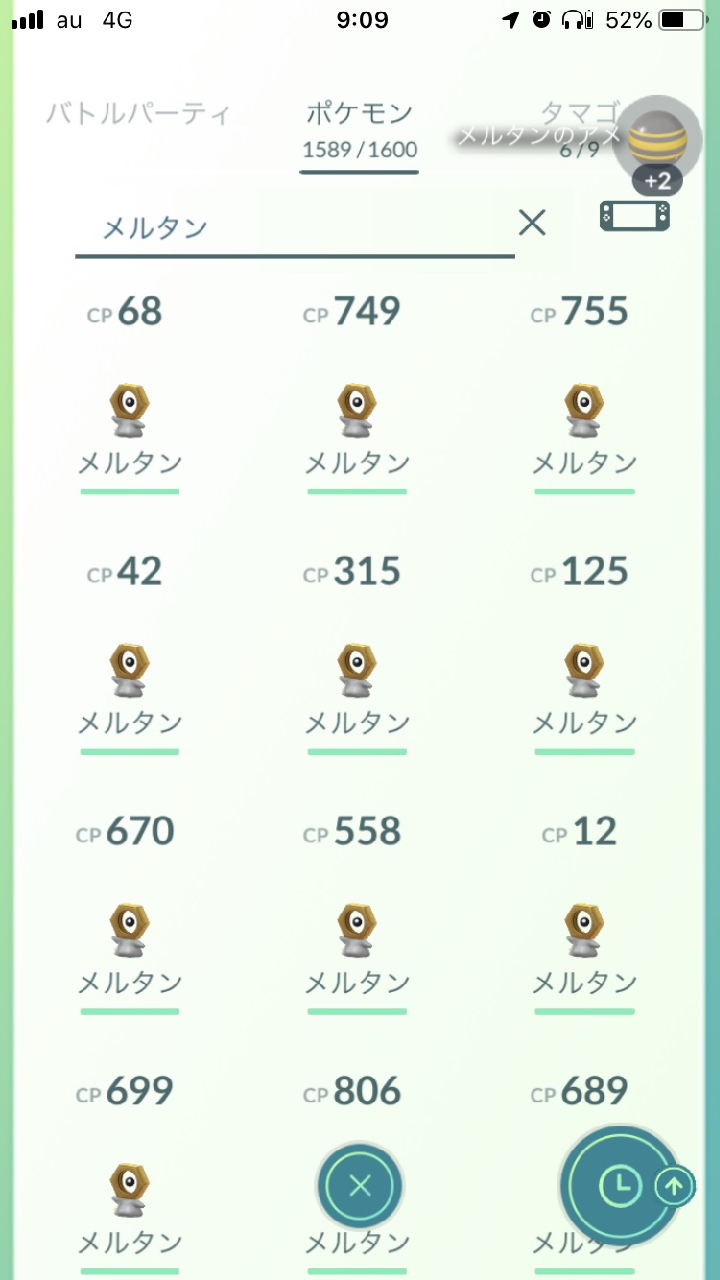Clear the メルタン search text
This screenshot has width=720, height=1280.
point(532,223)
